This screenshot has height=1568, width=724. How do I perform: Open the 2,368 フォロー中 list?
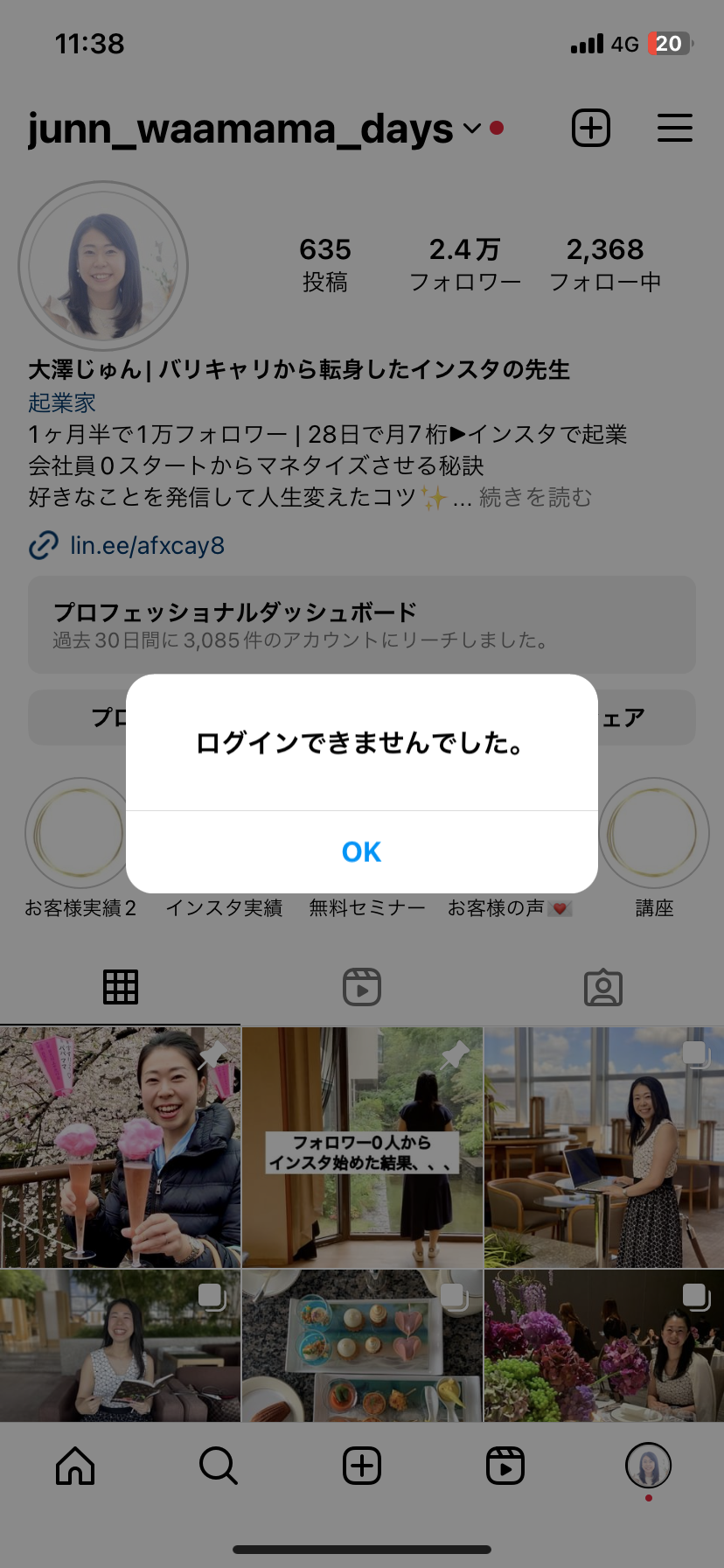[605, 264]
